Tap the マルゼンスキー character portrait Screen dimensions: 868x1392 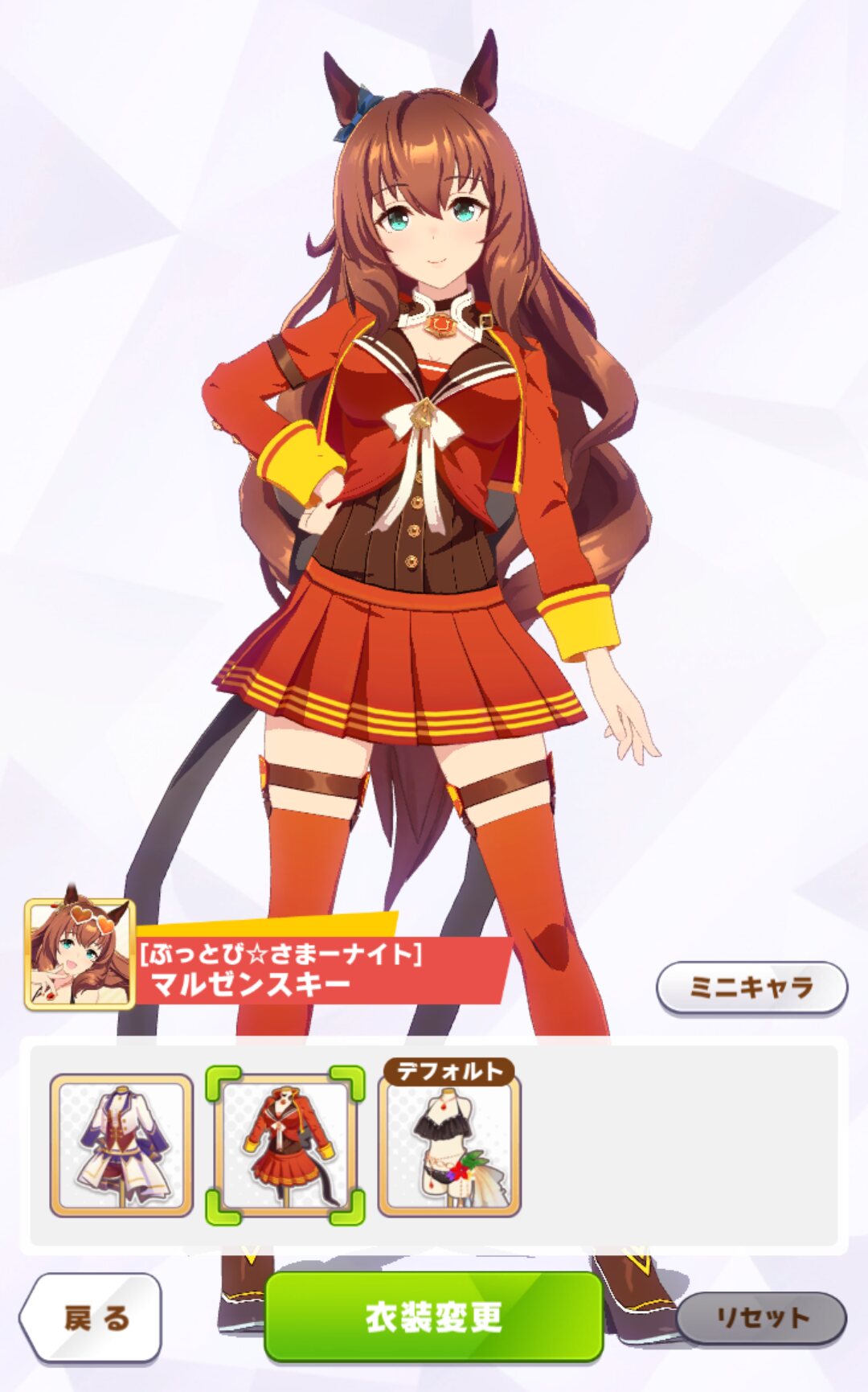pyautogui.click(x=79, y=955)
